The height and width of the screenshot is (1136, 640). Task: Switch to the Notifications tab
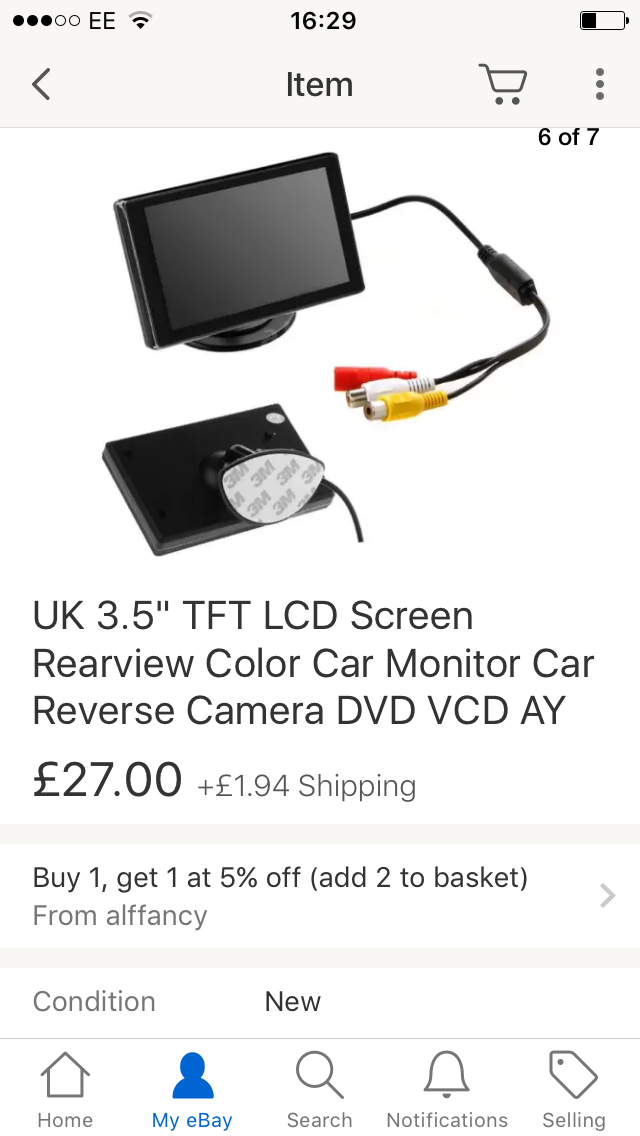[447, 1090]
